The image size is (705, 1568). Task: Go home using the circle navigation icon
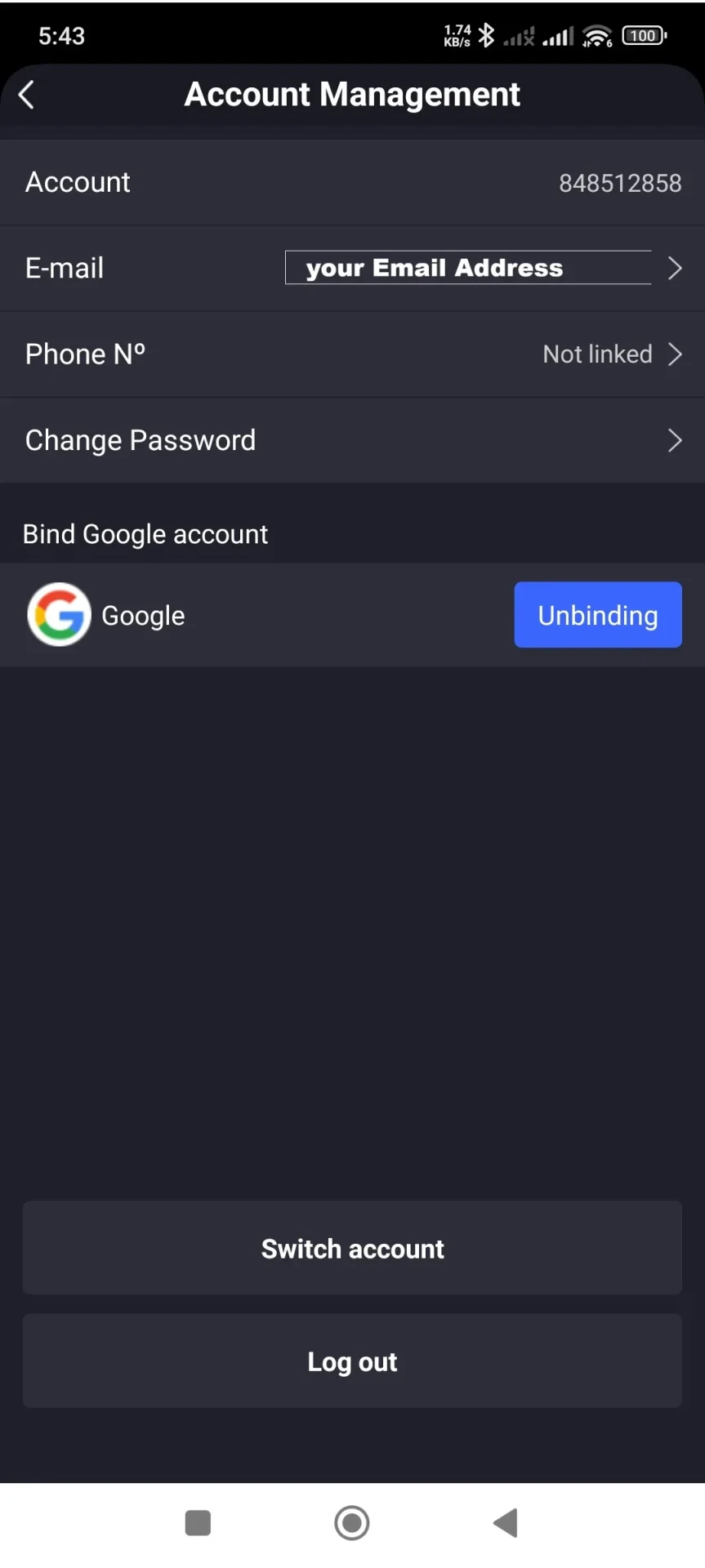tap(351, 1522)
